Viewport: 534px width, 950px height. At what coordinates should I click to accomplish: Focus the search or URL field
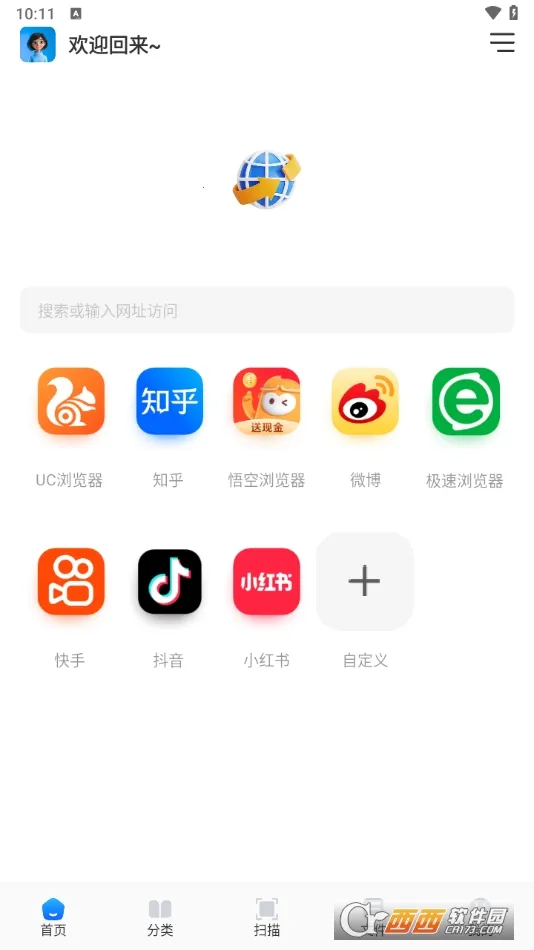267,310
